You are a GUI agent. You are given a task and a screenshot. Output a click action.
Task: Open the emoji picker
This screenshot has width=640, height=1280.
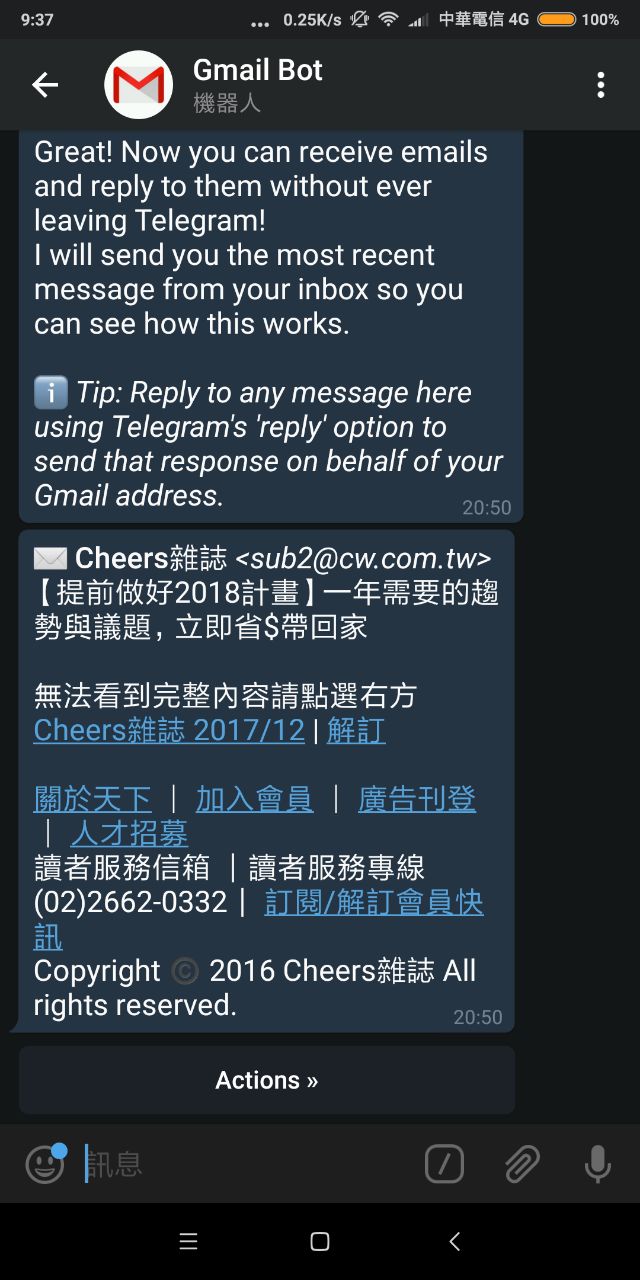tap(44, 1164)
